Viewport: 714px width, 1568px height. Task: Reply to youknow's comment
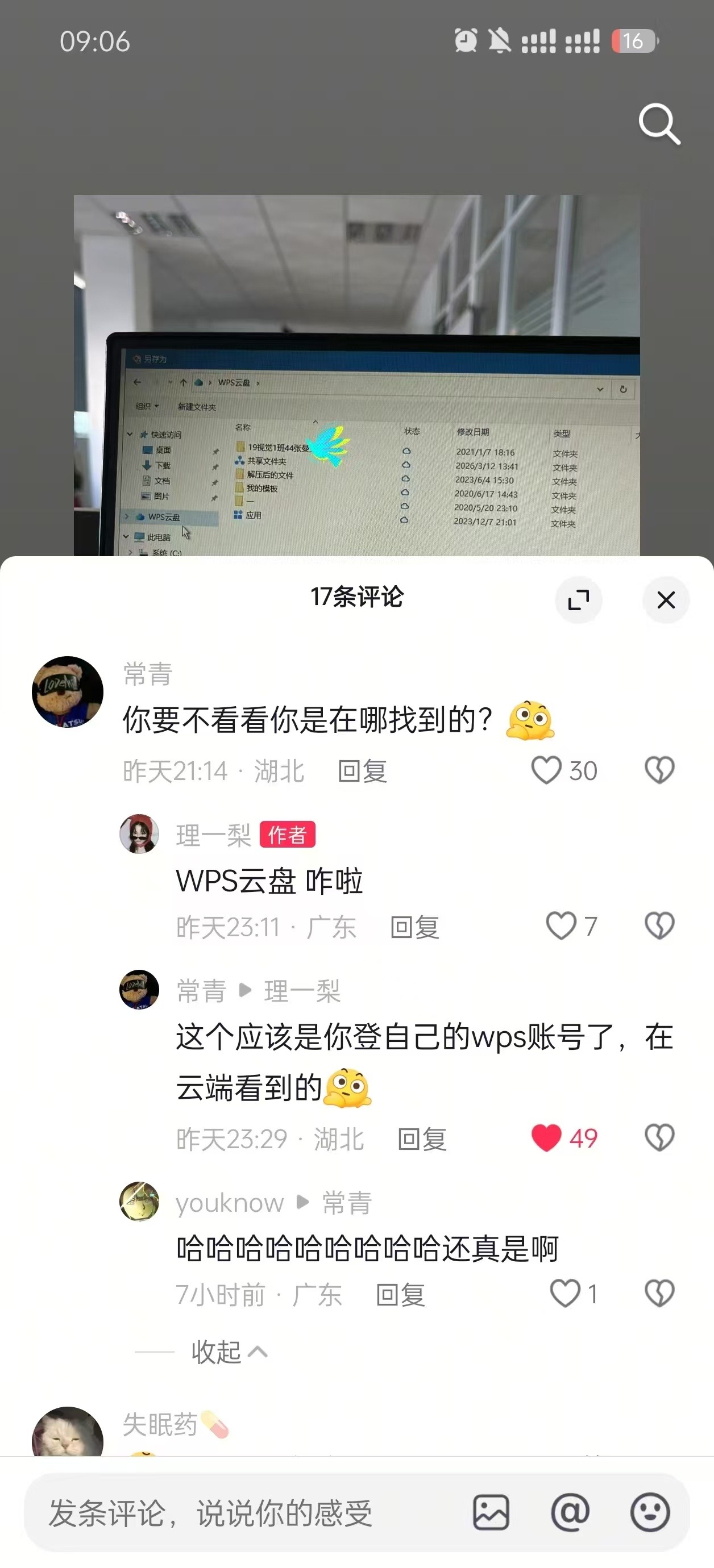click(x=400, y=1295)
